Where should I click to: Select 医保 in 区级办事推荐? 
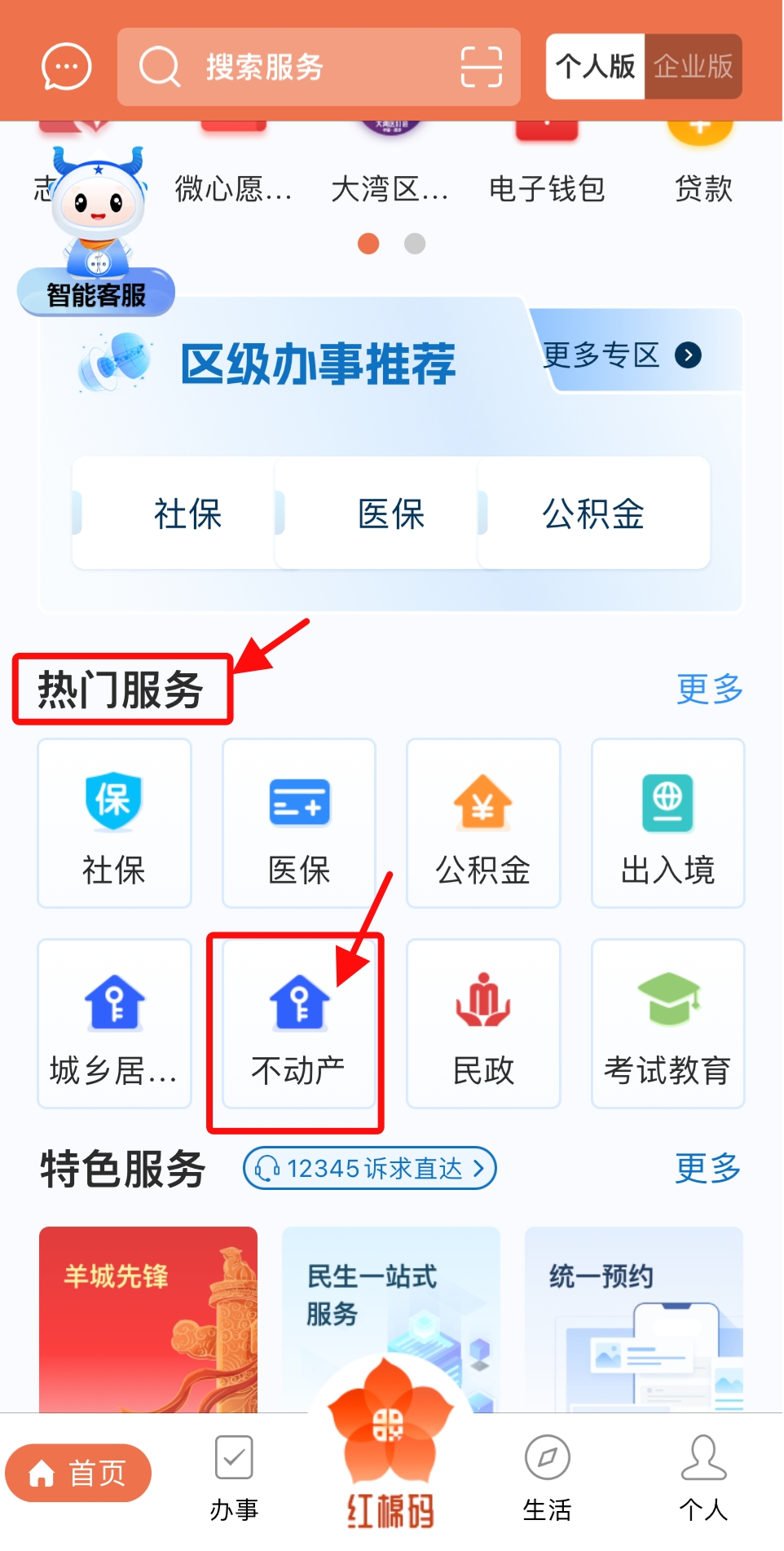(x=390, y=513)
